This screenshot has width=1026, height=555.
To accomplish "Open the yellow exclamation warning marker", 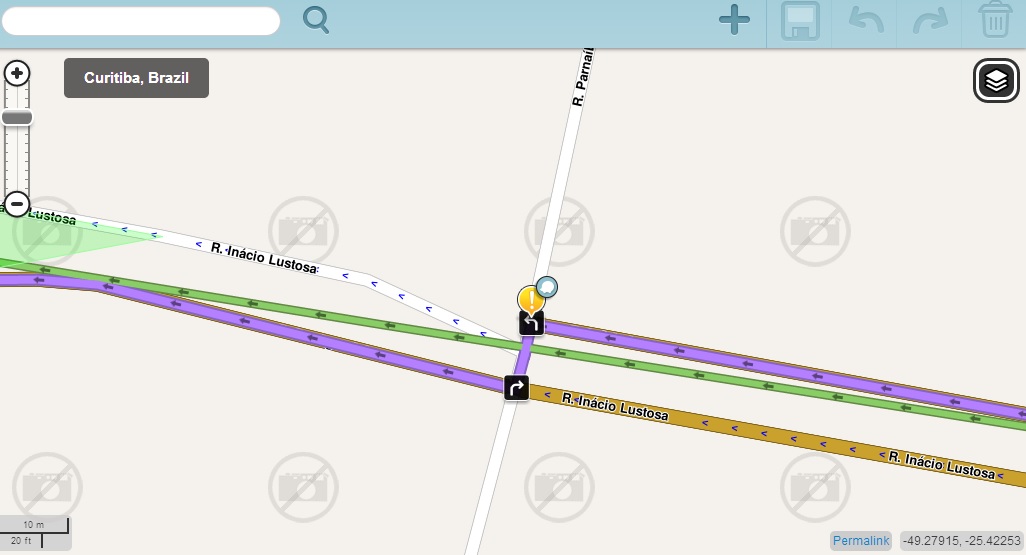I will click(x=529, y=299).
